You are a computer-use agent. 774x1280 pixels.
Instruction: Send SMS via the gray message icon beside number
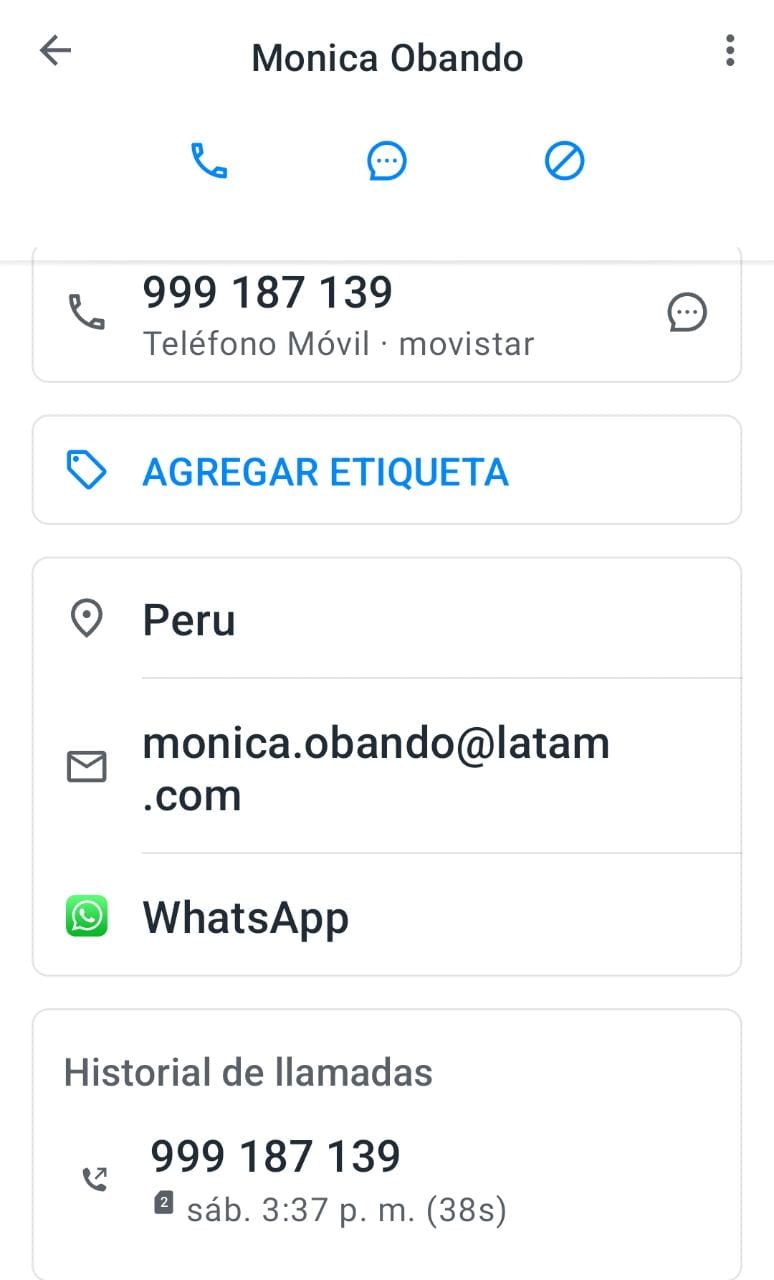click(x=687, y=314)
